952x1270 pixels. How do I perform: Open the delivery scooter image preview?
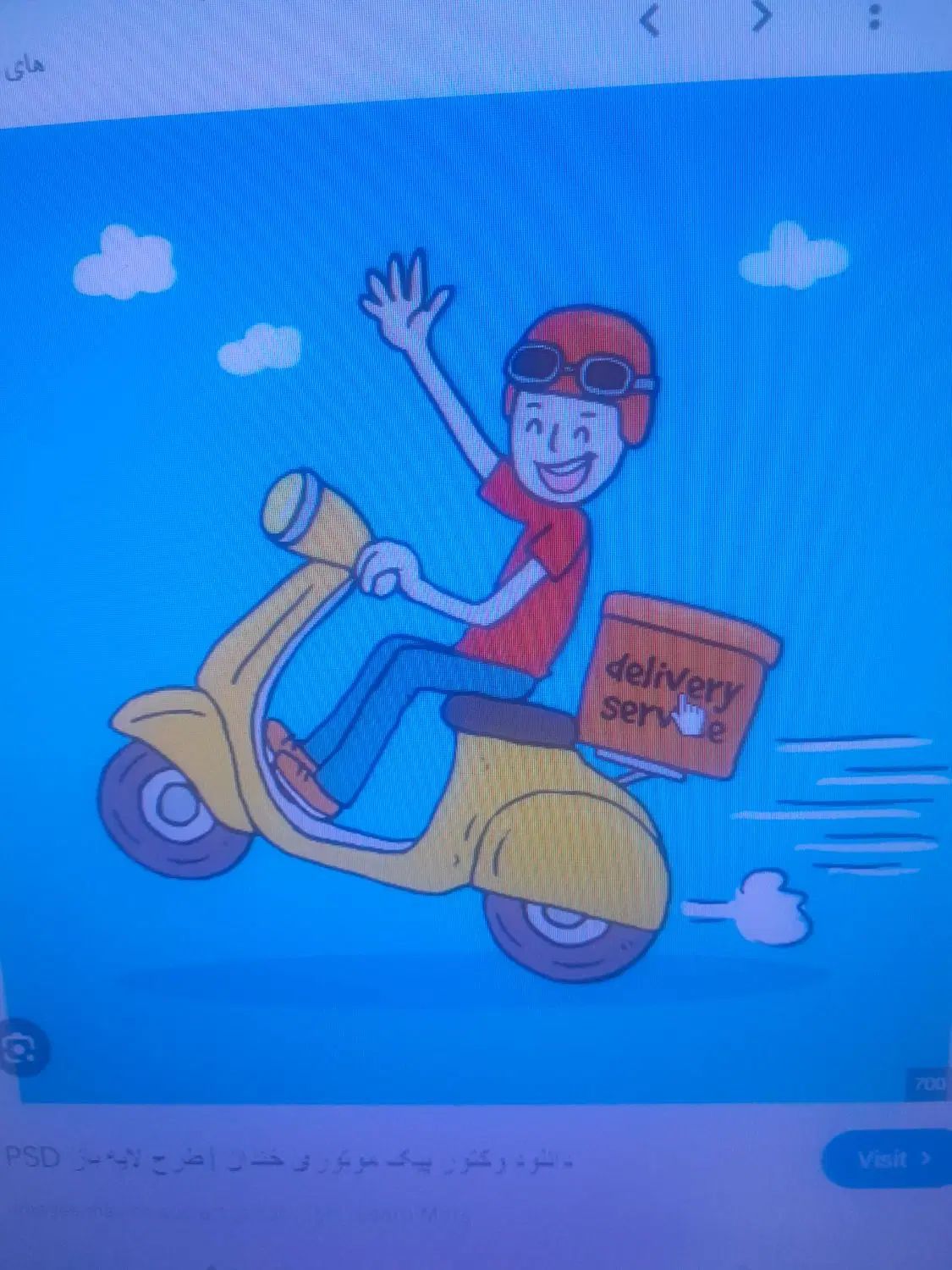click(x=474, y=610)
